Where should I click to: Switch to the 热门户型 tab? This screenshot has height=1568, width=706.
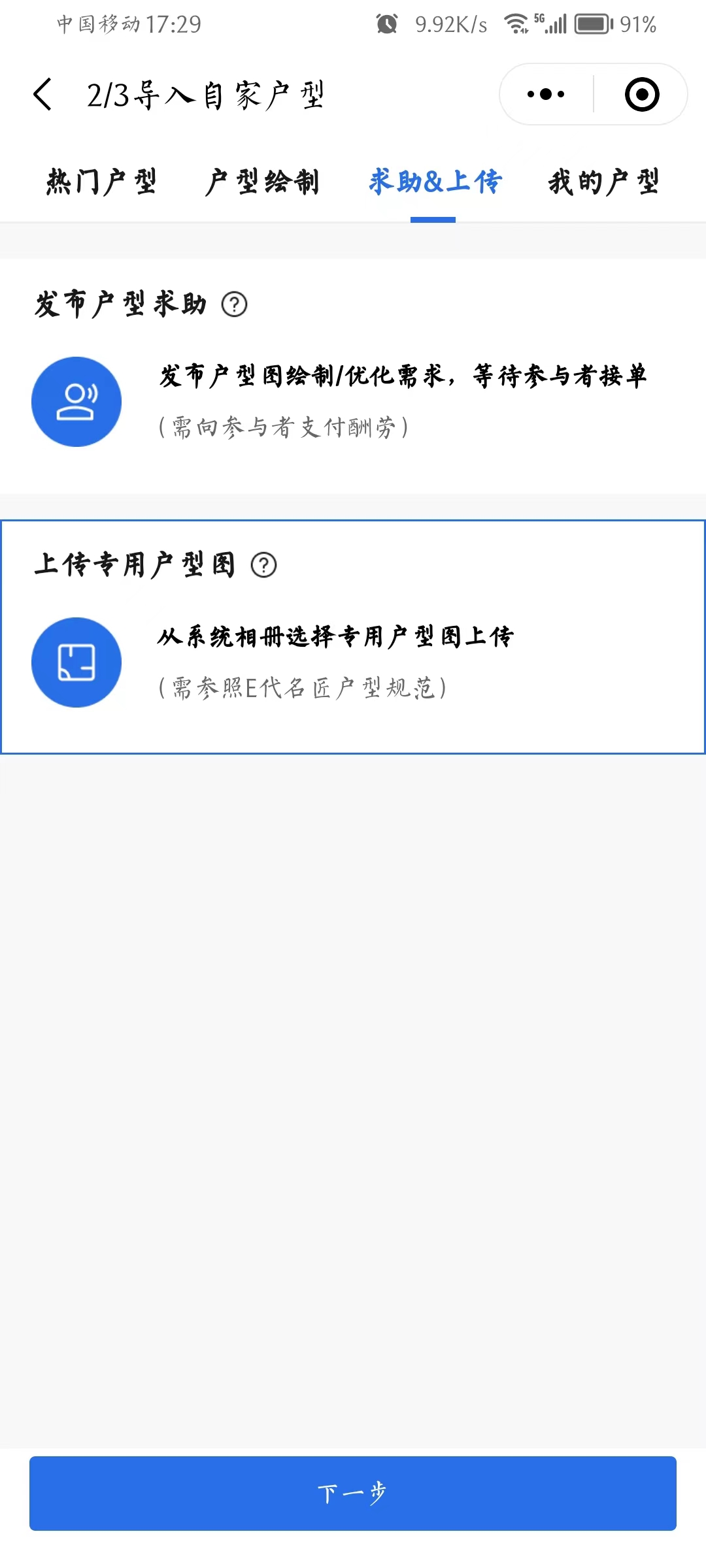tap(101, 182)
